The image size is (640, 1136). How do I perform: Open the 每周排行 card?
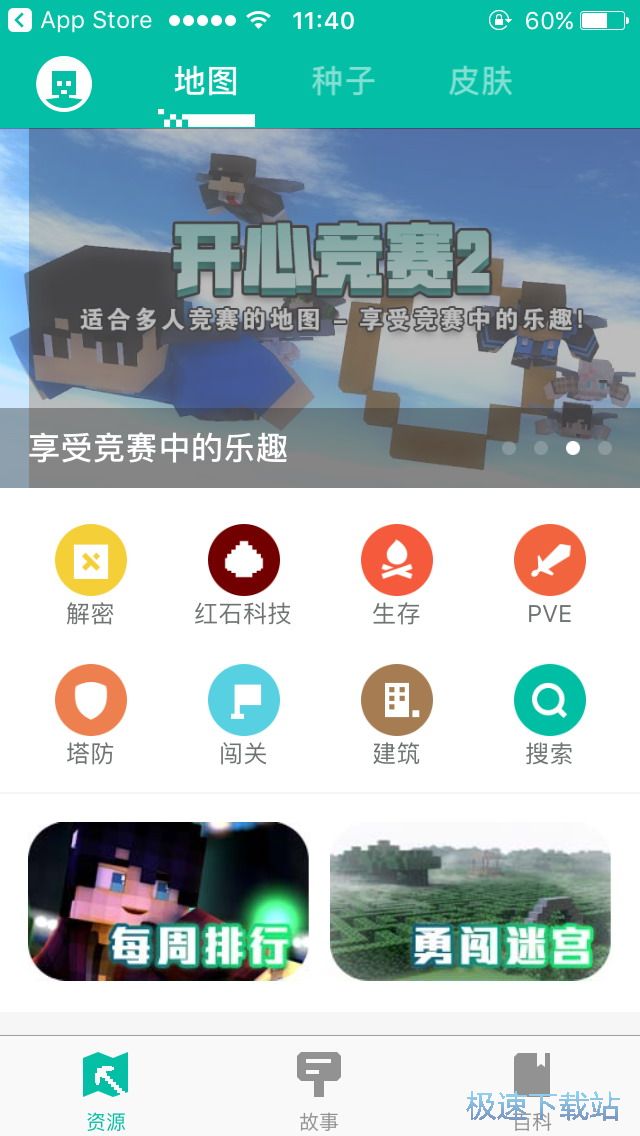coord(168,901)
